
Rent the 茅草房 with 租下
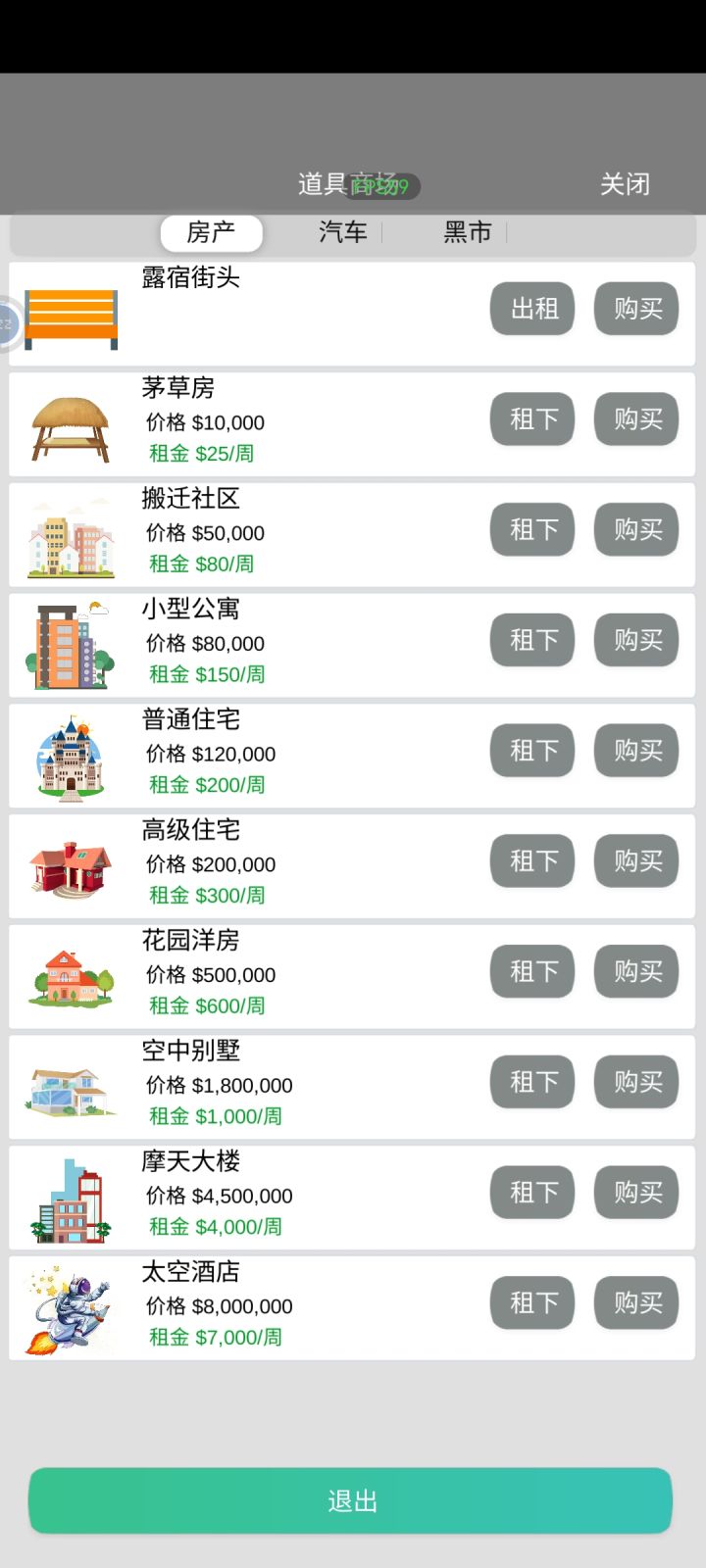coord(532,419)
